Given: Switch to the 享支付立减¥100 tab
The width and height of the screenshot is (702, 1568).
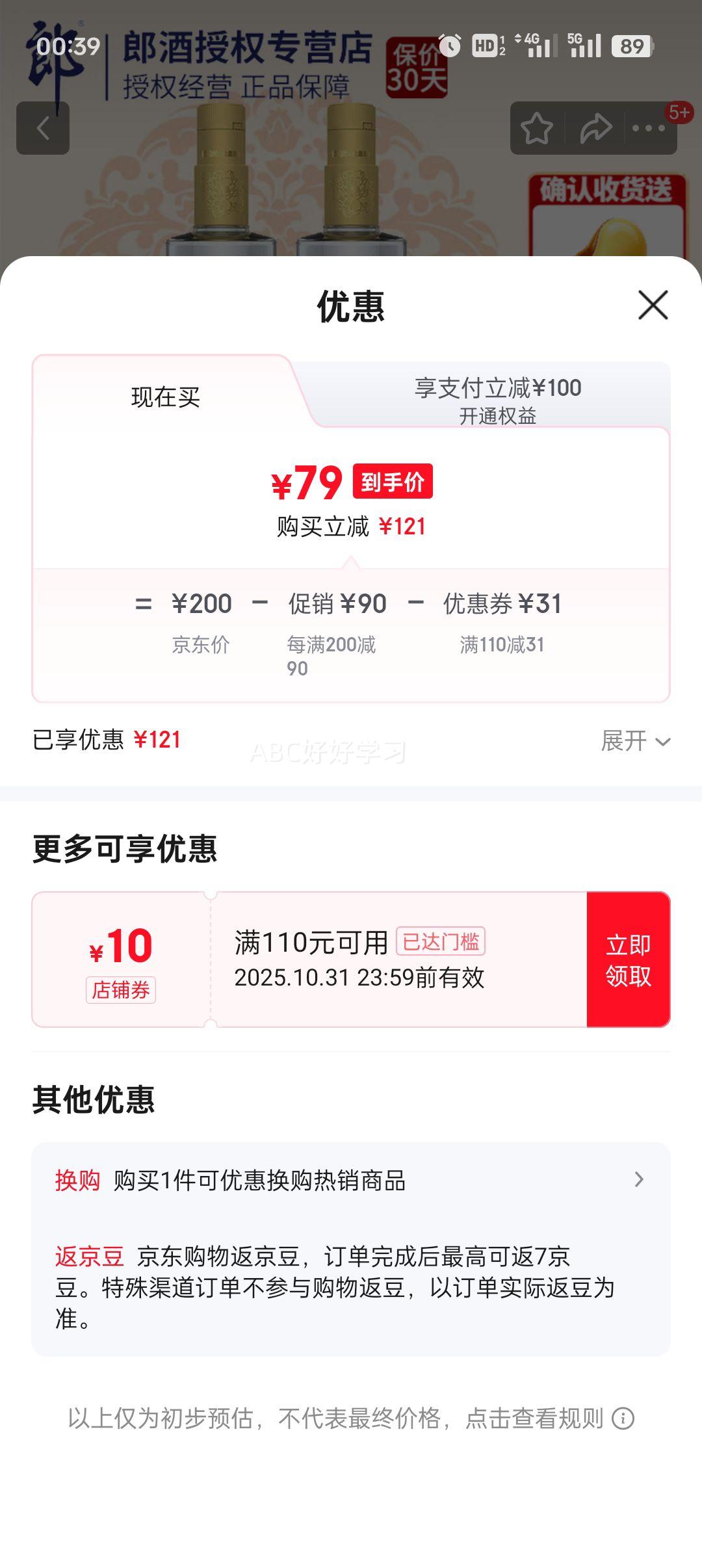Looking at the screenshot, I should tap(497, 399).
